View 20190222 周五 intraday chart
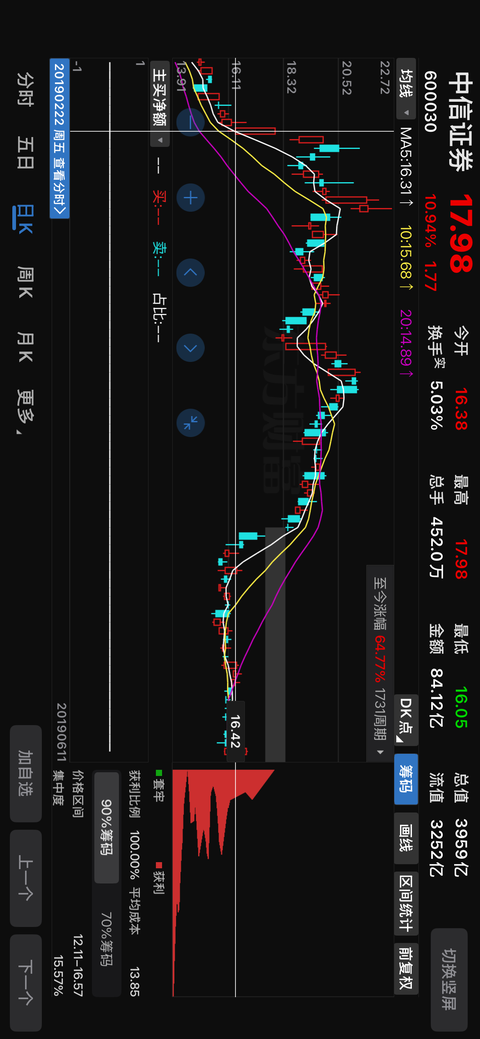 (x=60, y=138)
